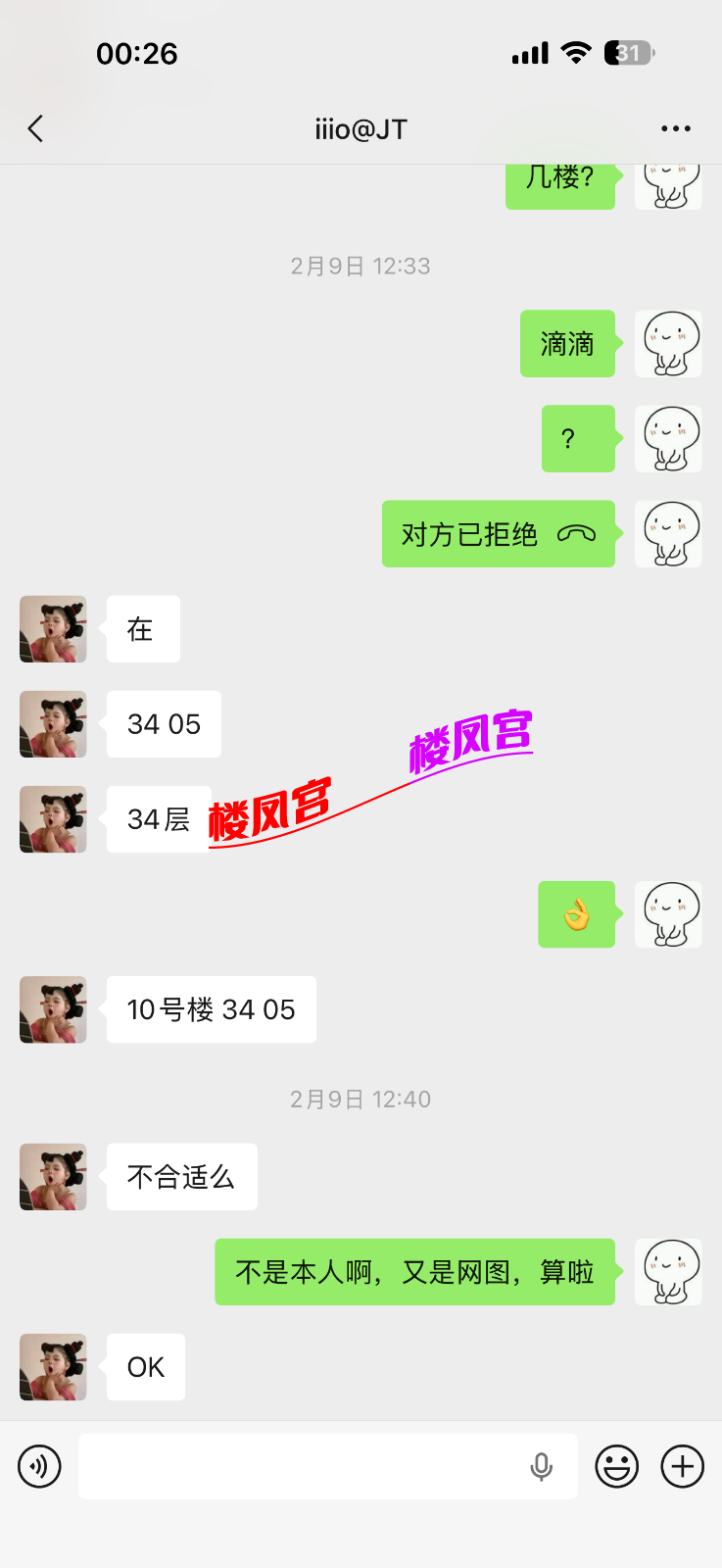This screenshot has height=1568, width=722.
Task: Open the chat info overflow menu
Action: point(675,128)
